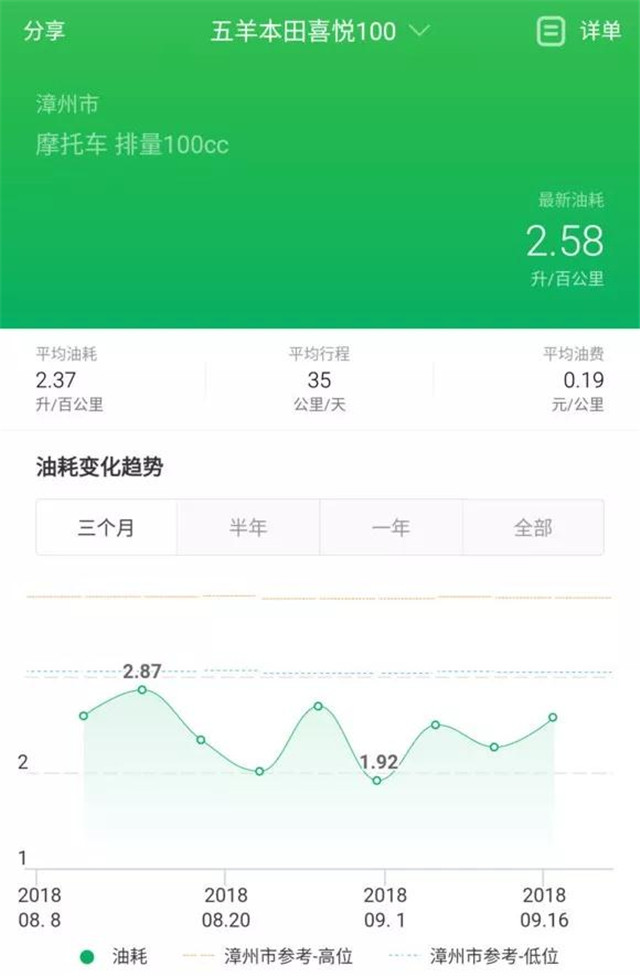Viewport: 640px width, 976px height.
Task: Tap the 2.87 peak data point
Action: (142, 689)
